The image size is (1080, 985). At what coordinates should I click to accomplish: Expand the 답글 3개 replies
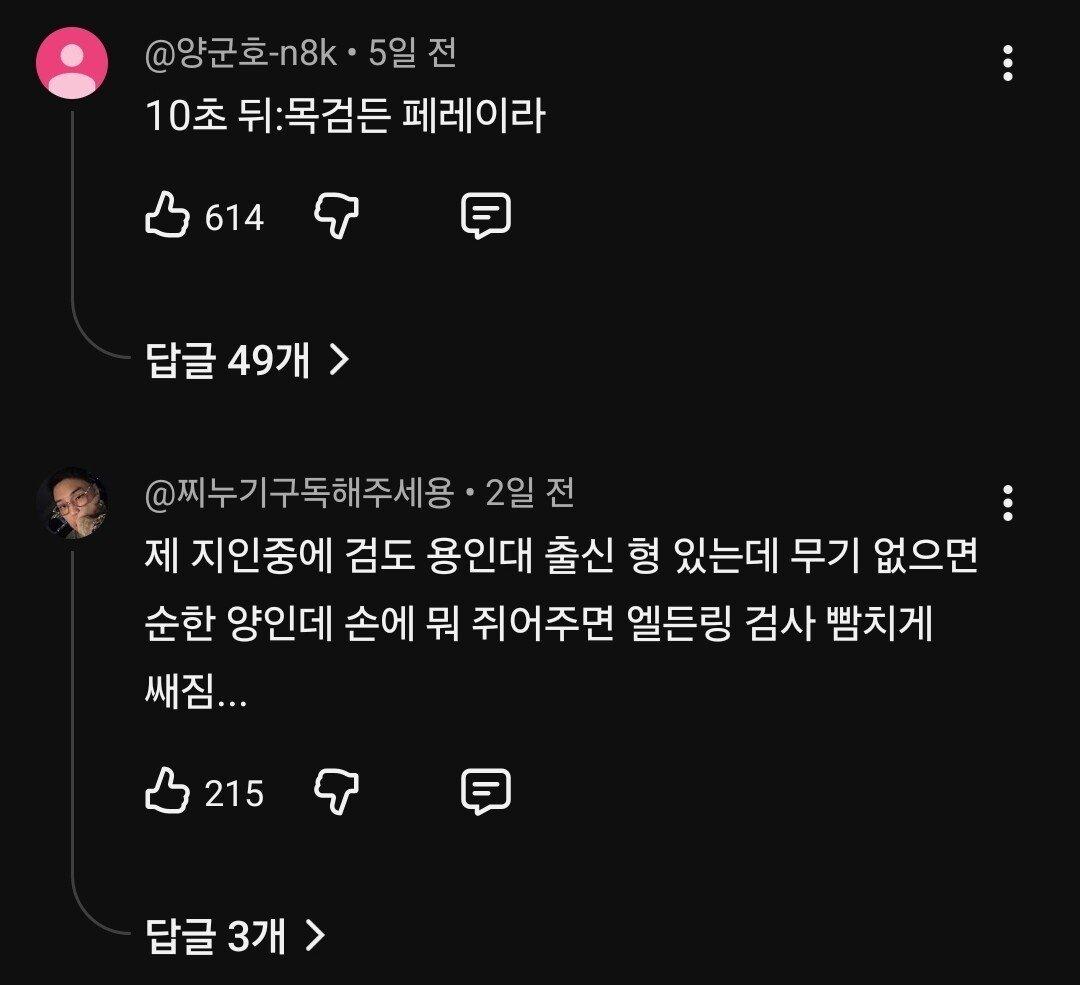[236, 936]
